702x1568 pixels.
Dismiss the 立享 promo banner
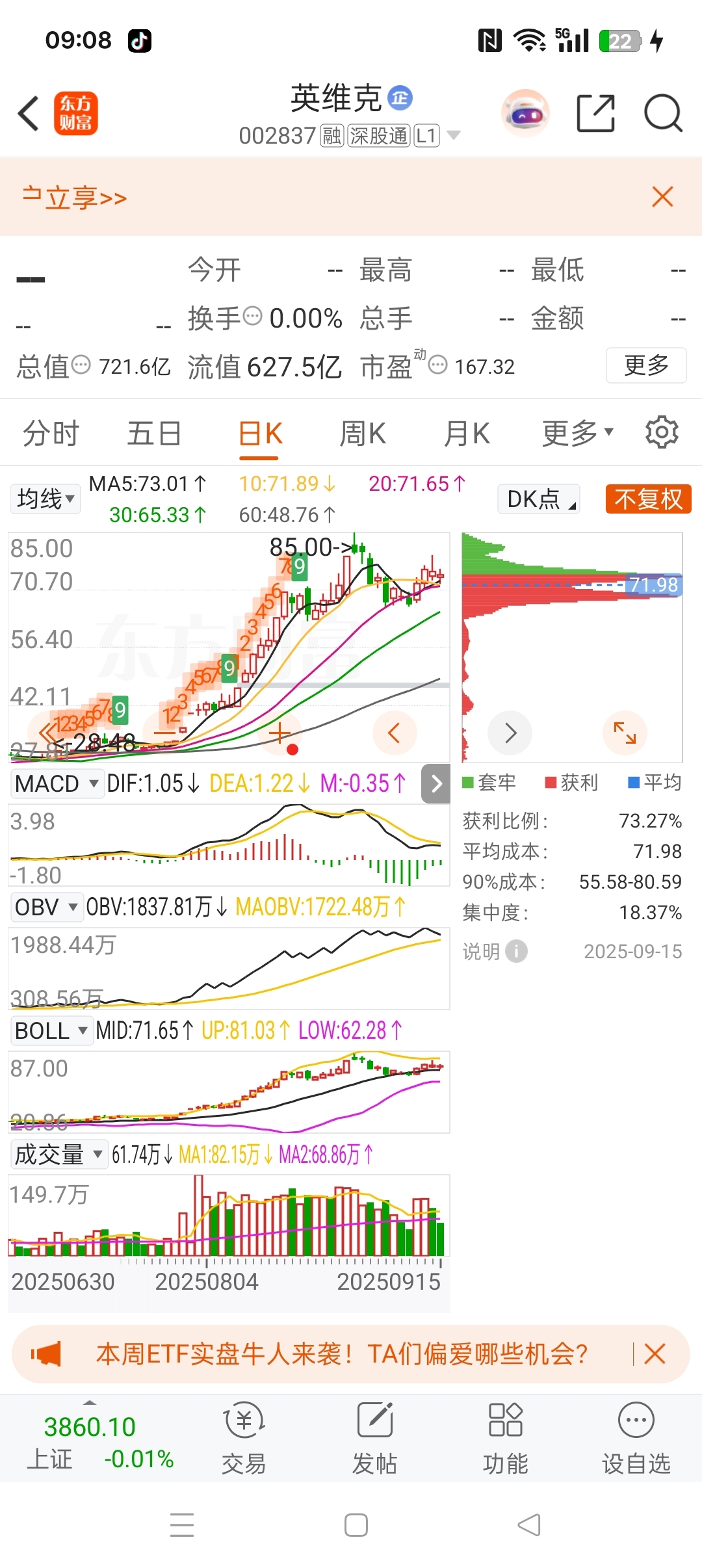coord(662,197)
